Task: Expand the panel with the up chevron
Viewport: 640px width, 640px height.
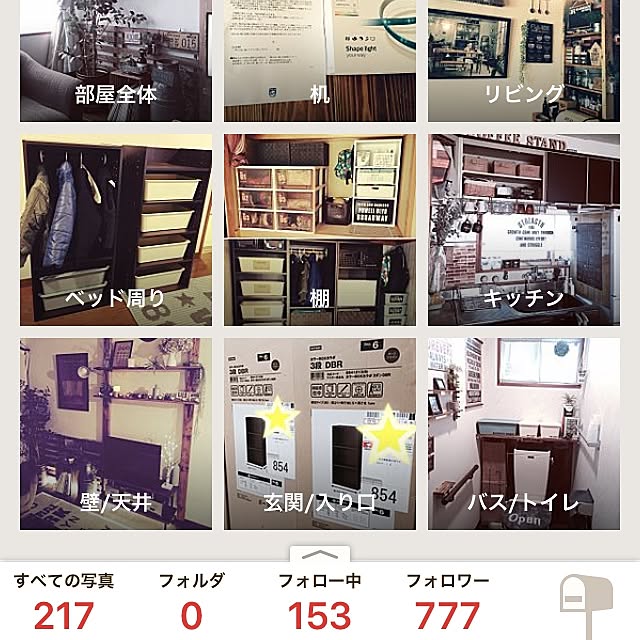Action: pos(320,554)
